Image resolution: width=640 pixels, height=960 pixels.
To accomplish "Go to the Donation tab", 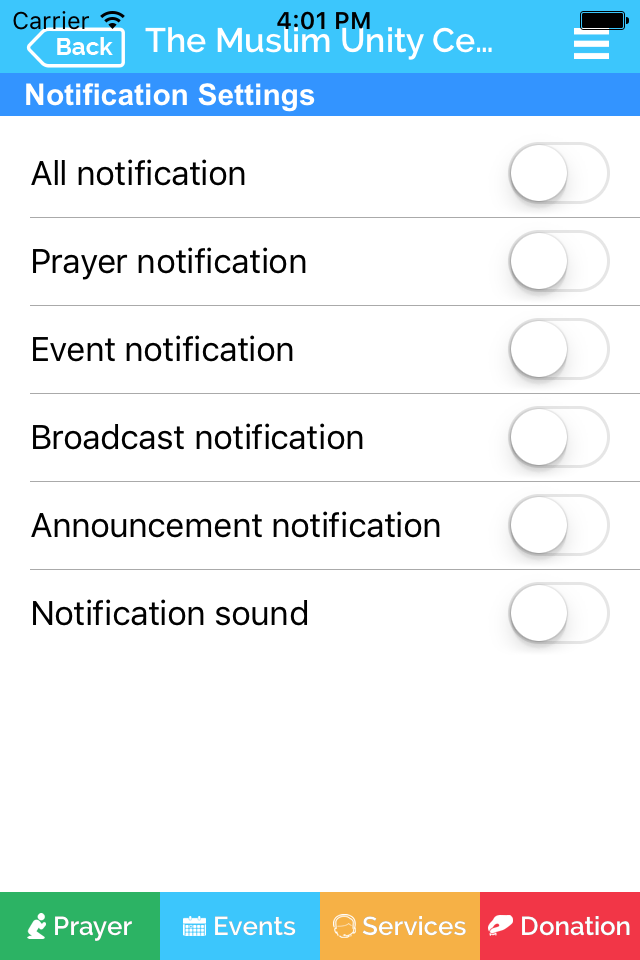I will pyautogui.click(x=560, y=926).
